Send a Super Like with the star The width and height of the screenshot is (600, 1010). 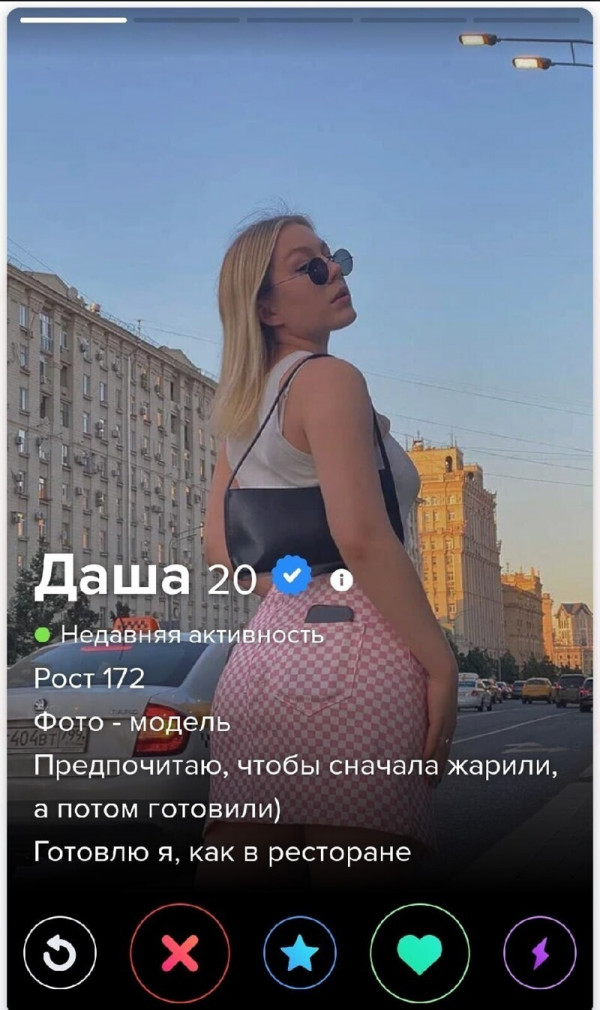(300, 953)
